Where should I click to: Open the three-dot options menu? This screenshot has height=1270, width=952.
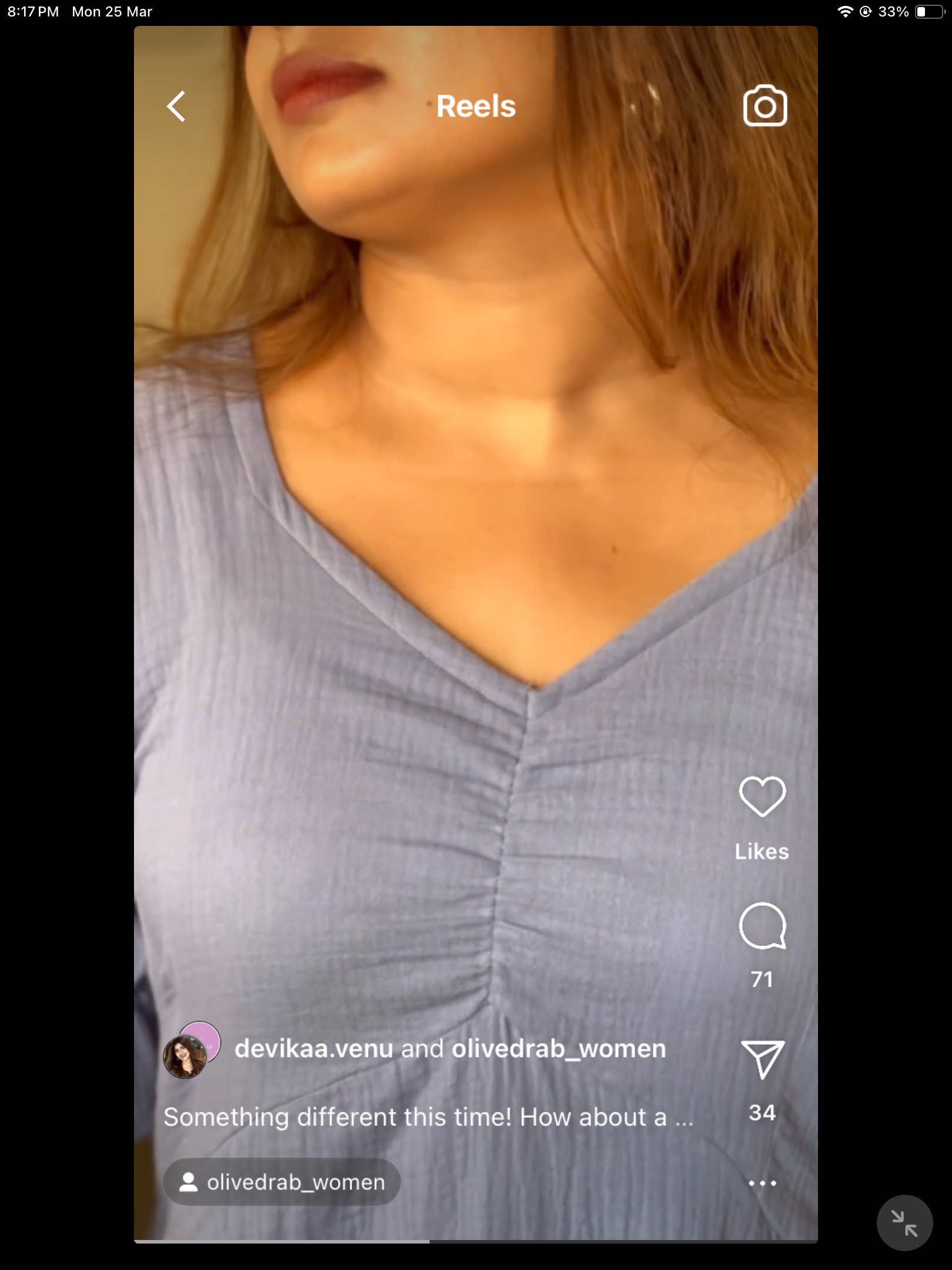pyautogui.click(x=762, y=1183)
